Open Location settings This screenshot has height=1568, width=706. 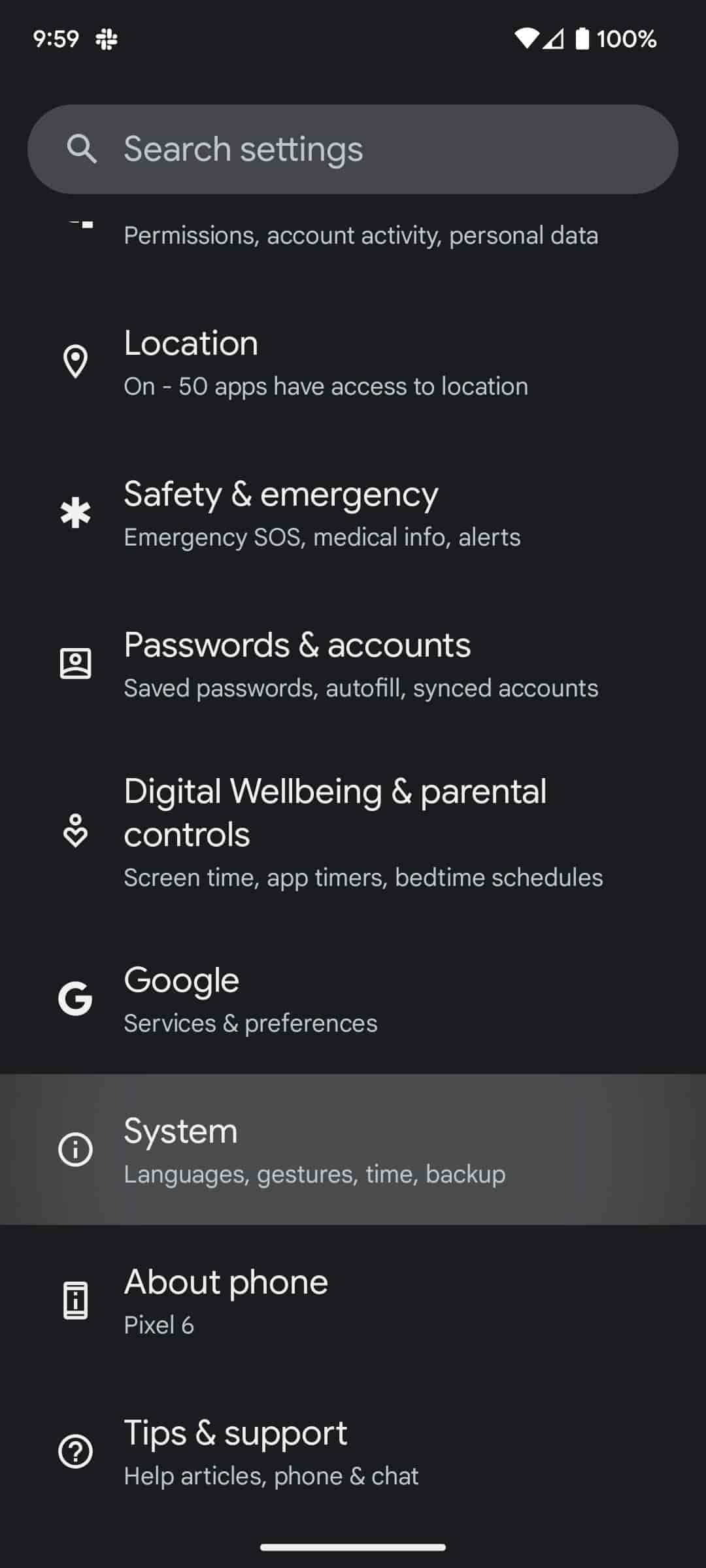[x=353, y=363]
